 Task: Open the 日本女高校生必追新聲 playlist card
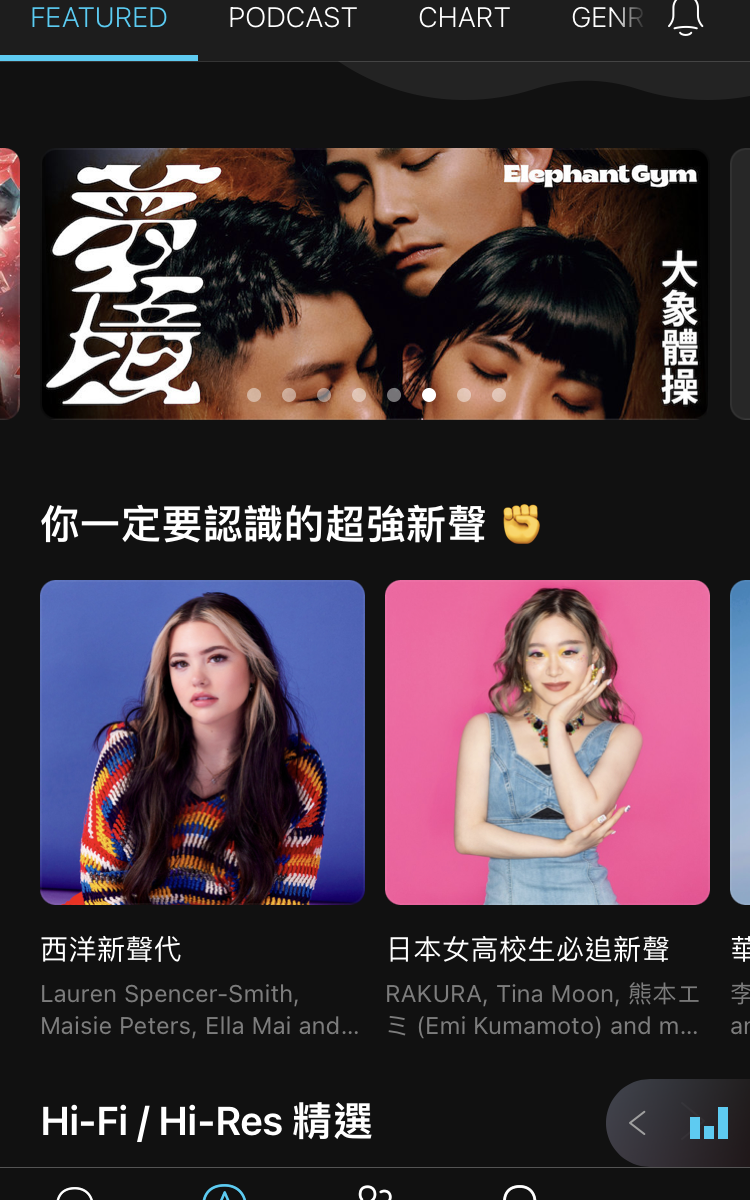[x=547, y=742]
